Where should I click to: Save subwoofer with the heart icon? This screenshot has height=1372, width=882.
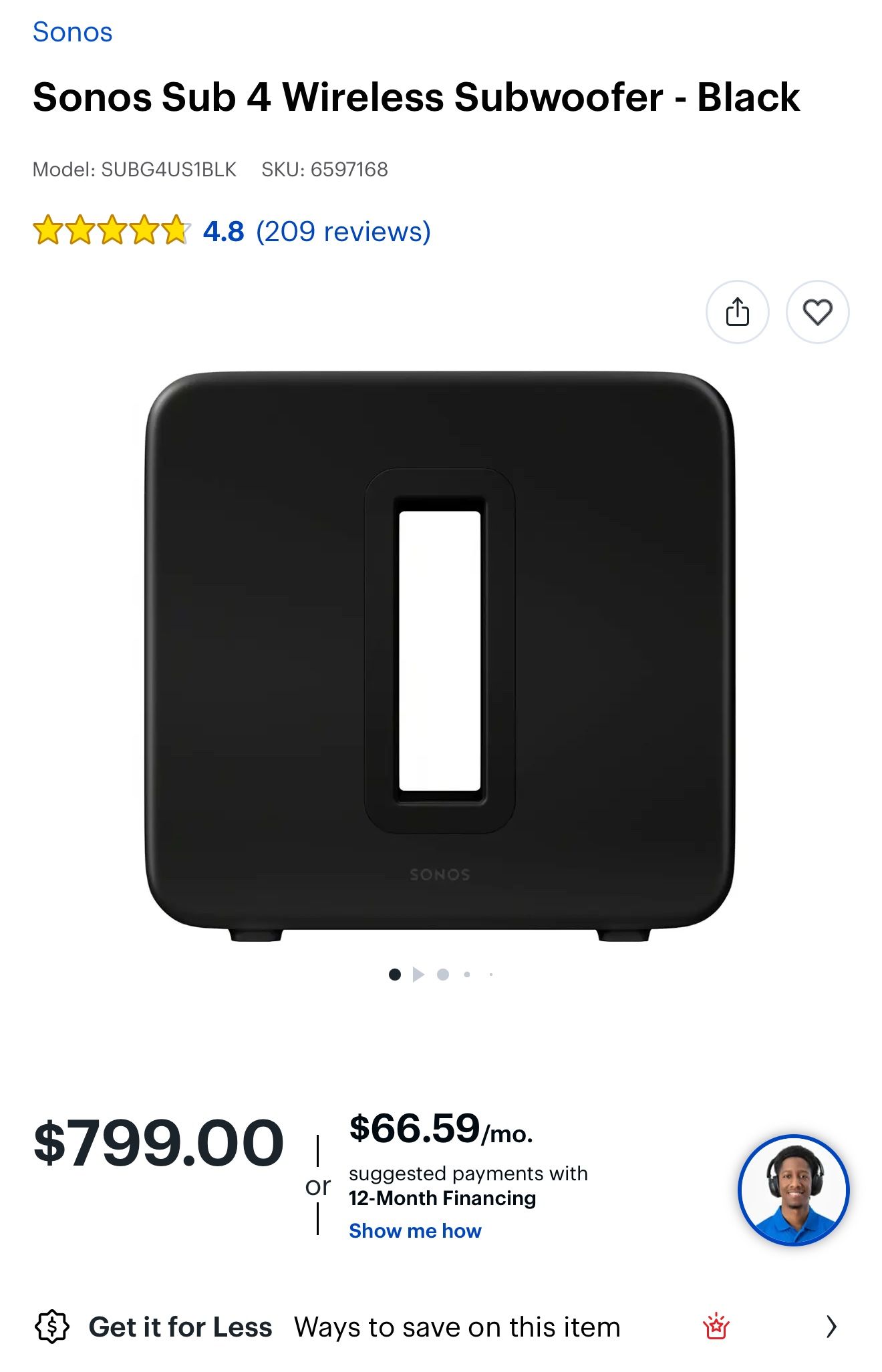[817, 312]
